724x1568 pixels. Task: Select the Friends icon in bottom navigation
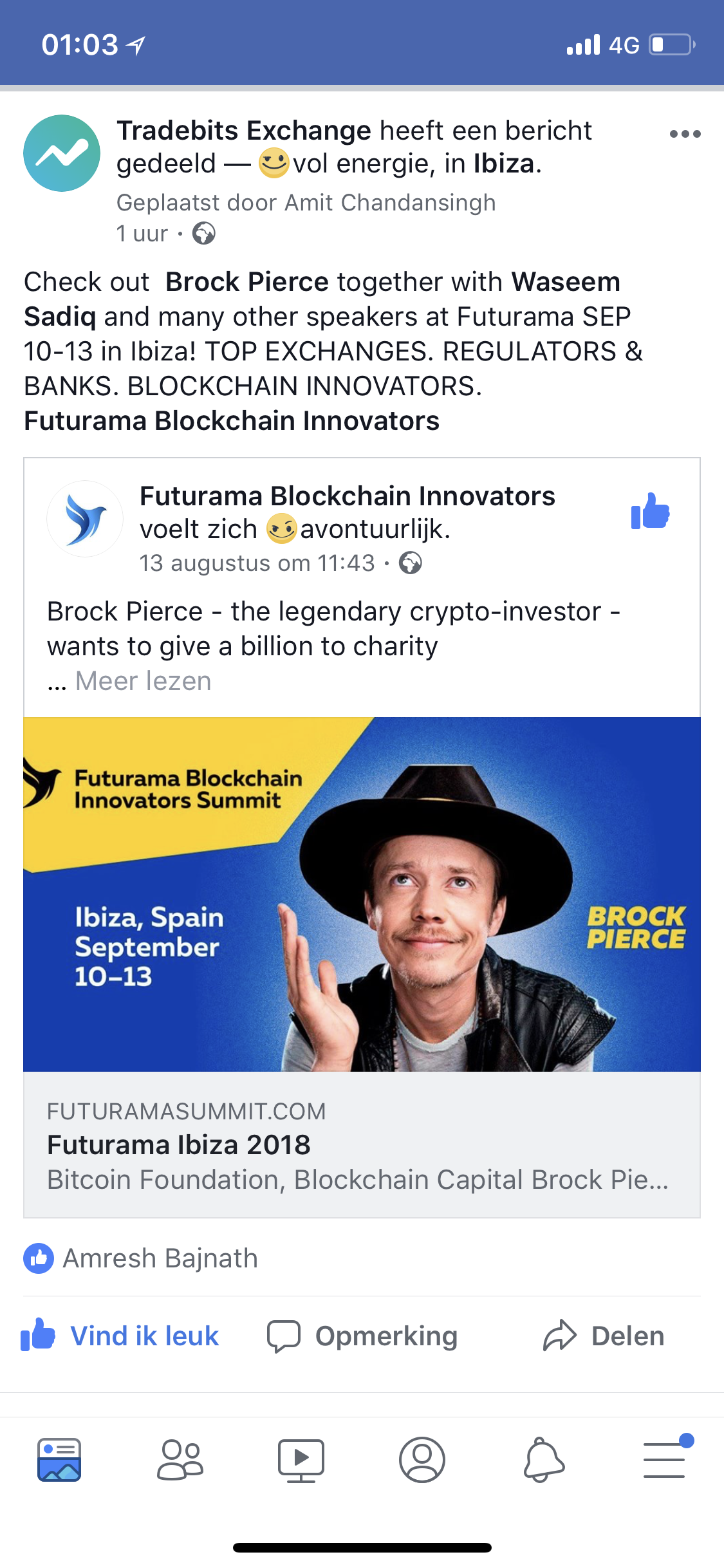(x=180, y=1459)
